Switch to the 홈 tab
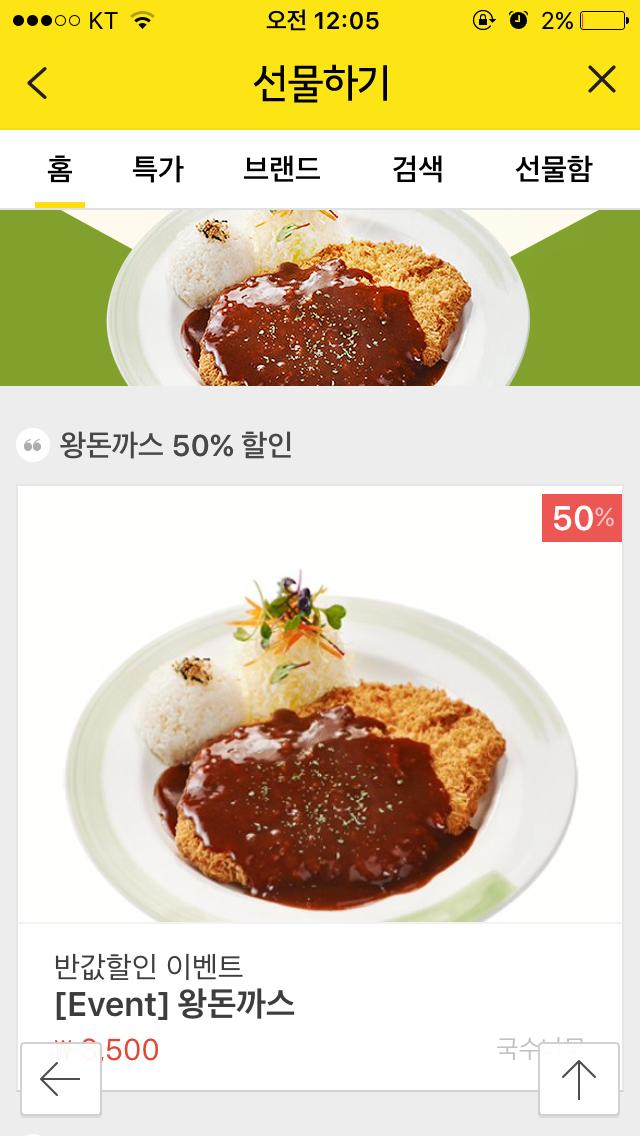 click(x=59, y=169)
